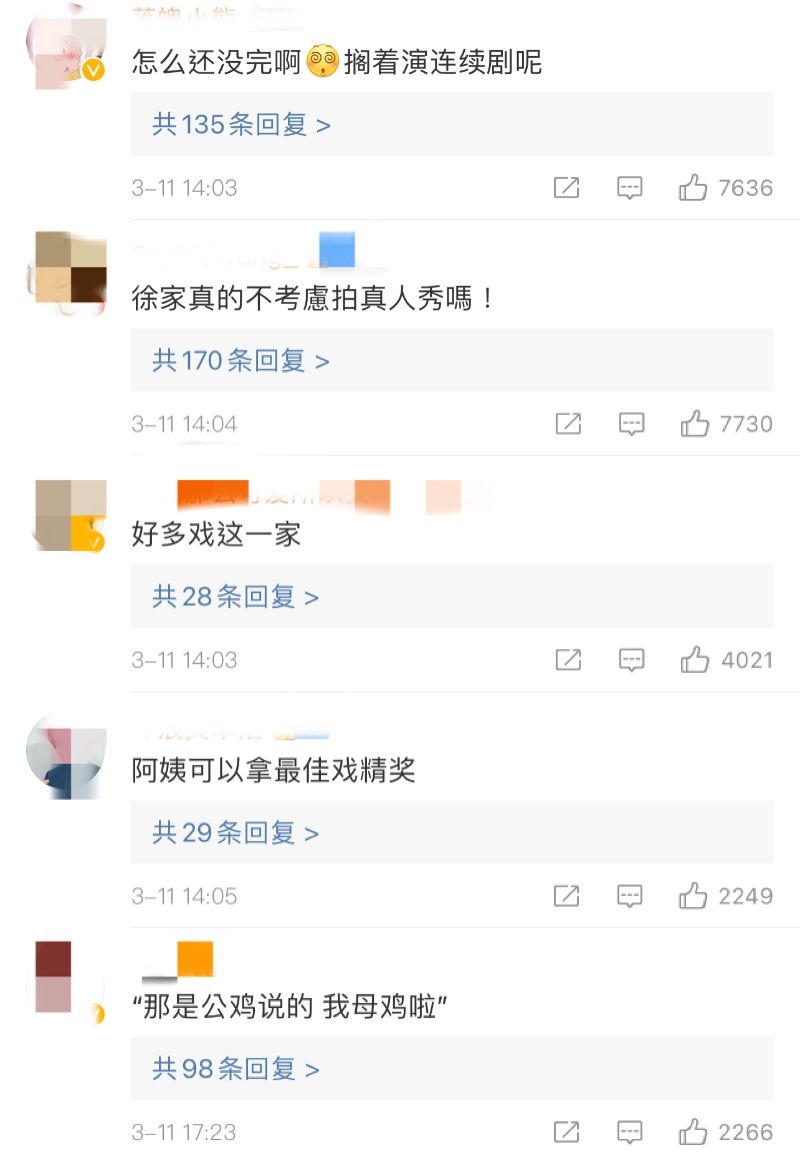
Task: View the 共29条回复 replies
Action: point(236,833)
